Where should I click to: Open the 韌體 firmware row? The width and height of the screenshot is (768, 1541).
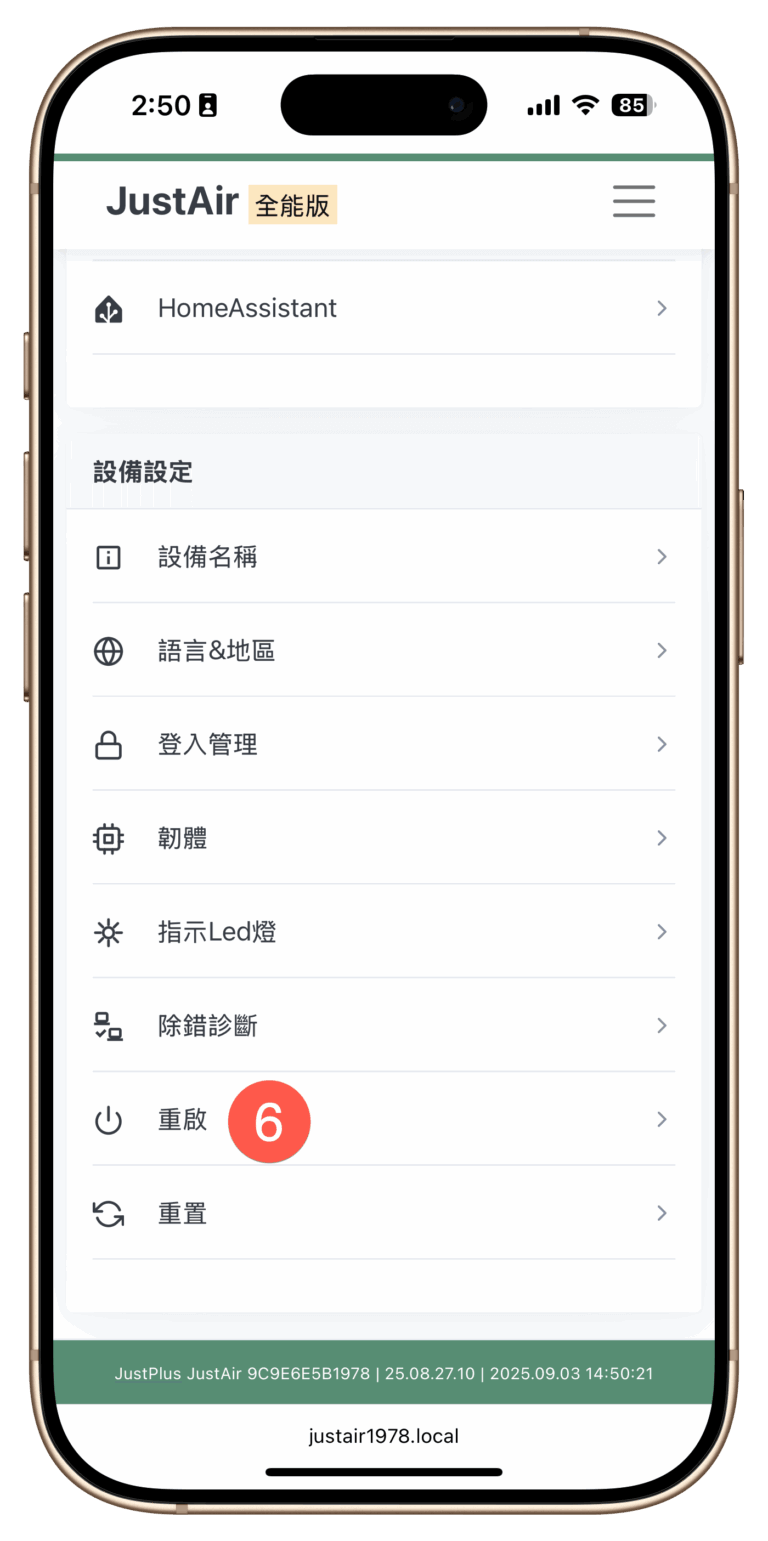(383, 838)
